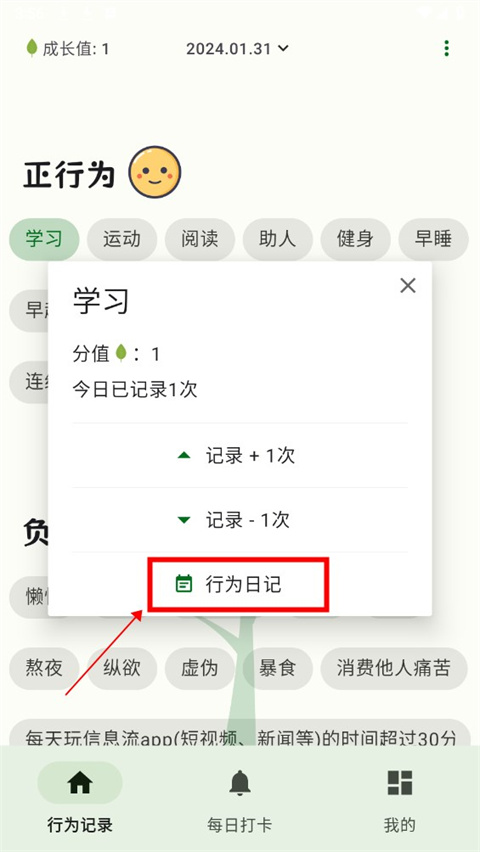Select the 健身 chip
Viewport: 480px width, 852px height.
click(x=355, y=239)
